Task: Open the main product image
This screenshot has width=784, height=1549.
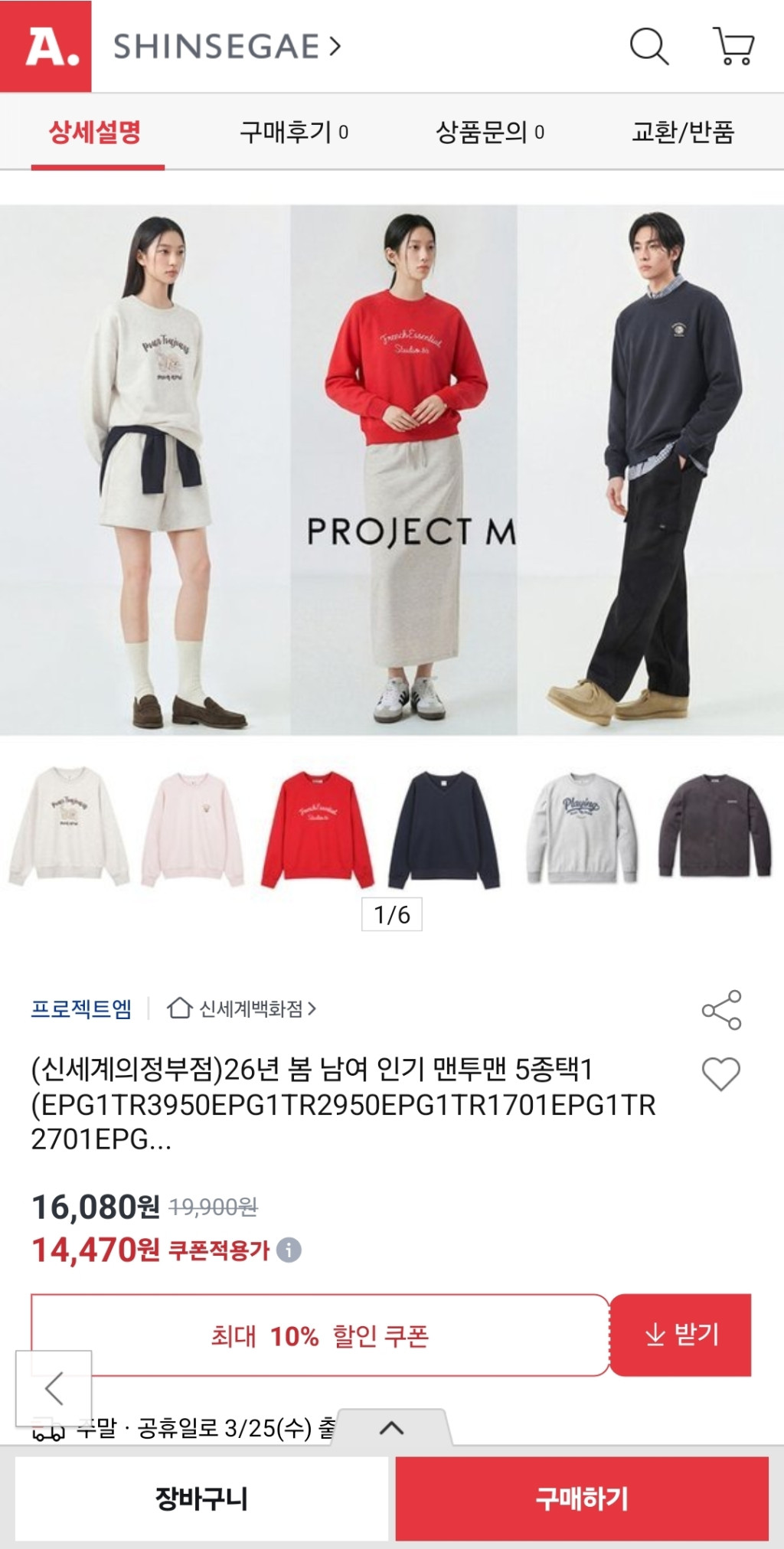Action: (x=392, y=469)
